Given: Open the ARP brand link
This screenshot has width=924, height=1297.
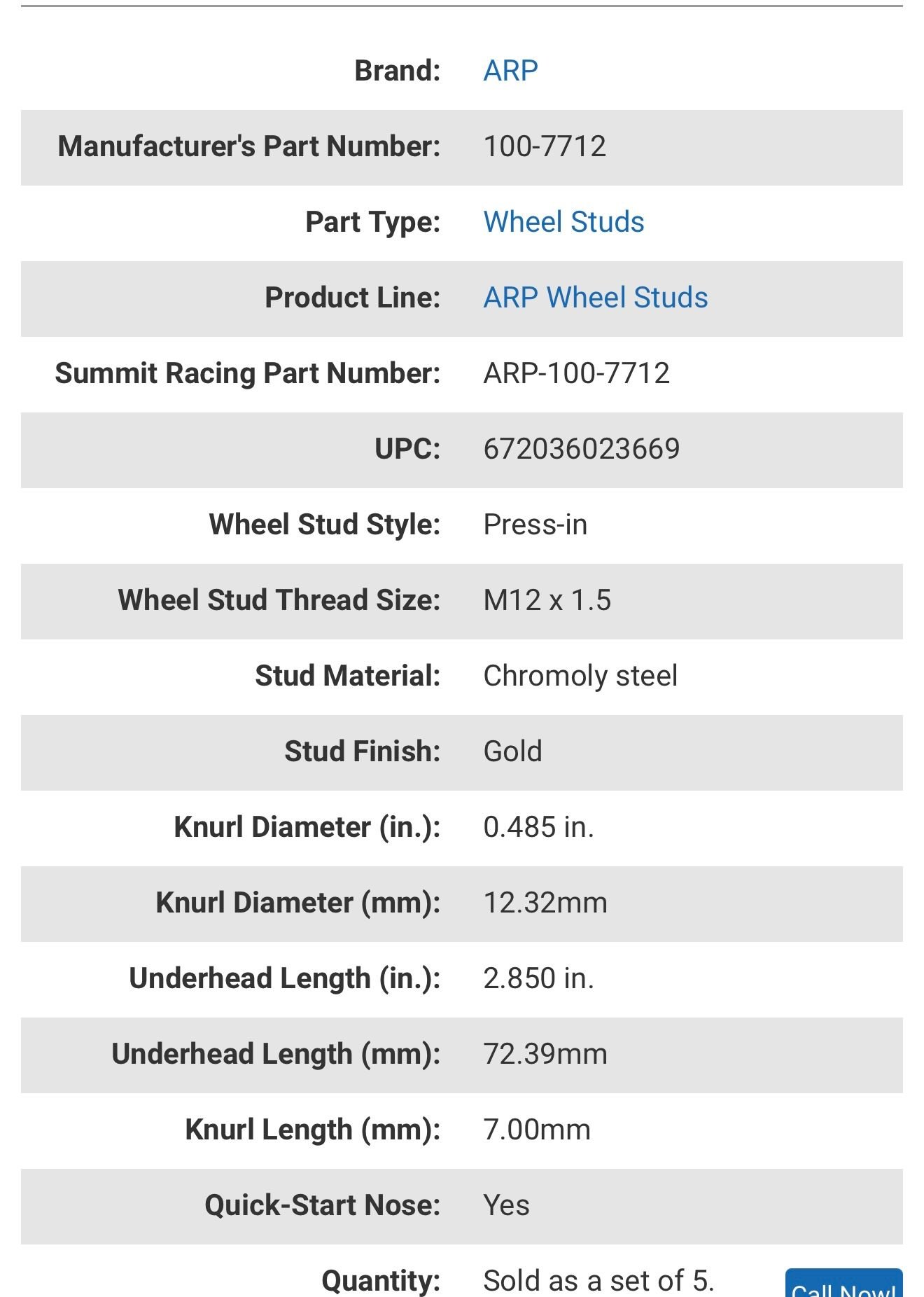Looking at the screenshot, I should point(510,71).
